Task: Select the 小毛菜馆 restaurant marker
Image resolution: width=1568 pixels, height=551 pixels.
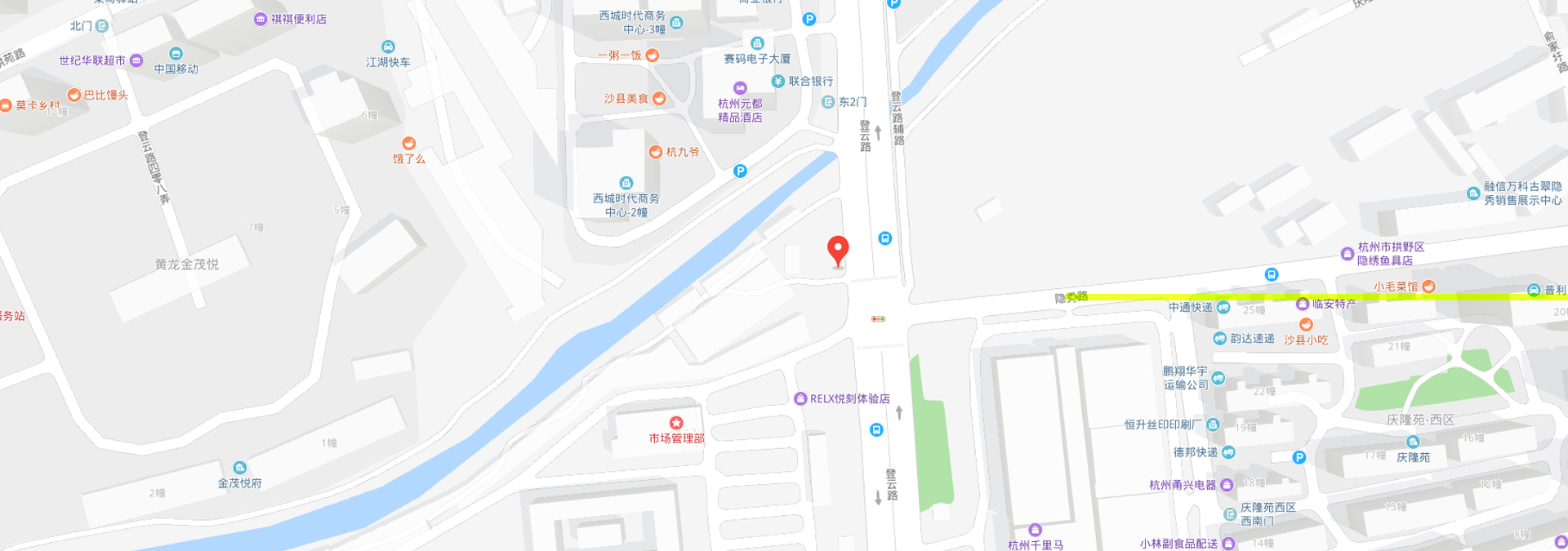Action: (x=1428, y=287)
